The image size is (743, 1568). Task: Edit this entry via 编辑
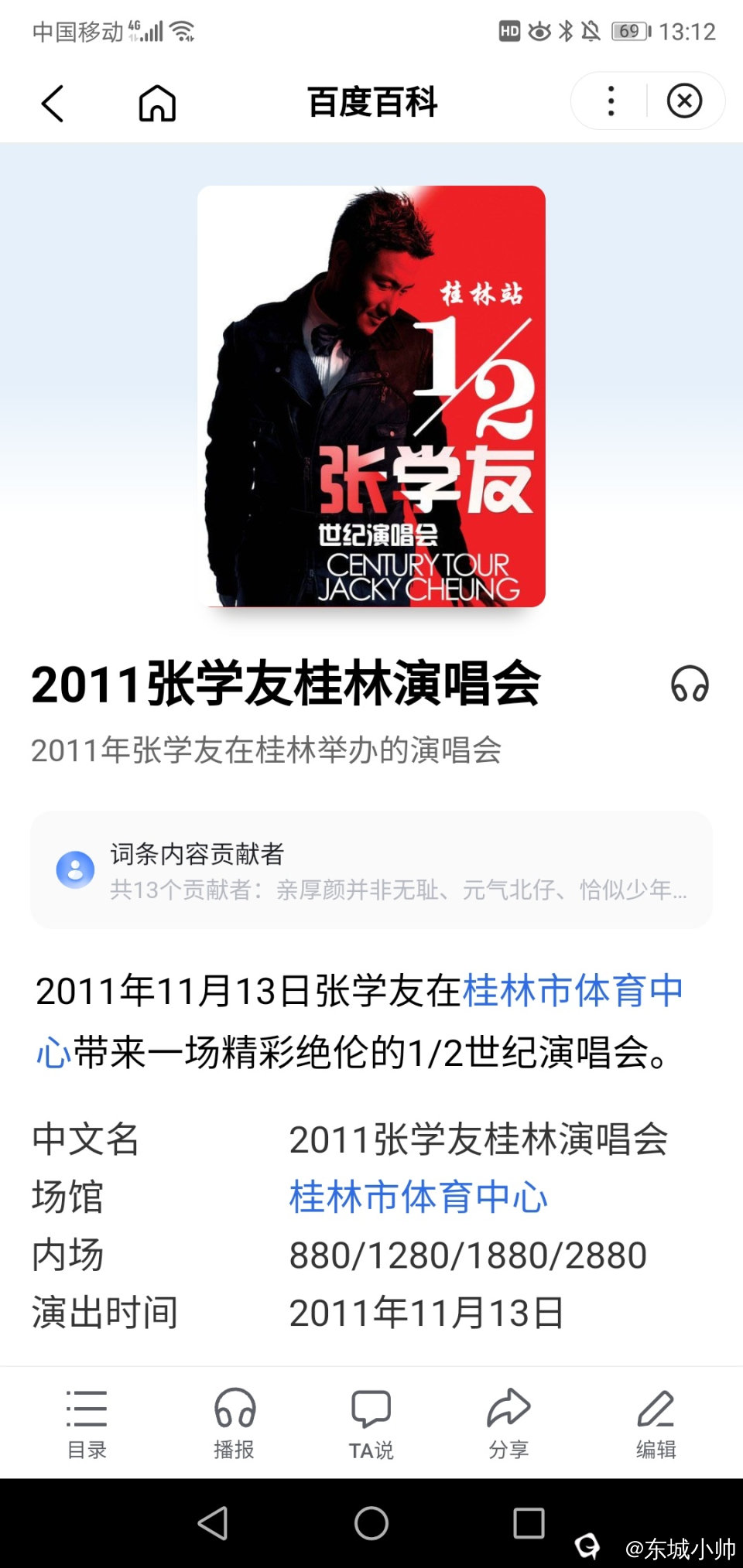click(656, 1423)
